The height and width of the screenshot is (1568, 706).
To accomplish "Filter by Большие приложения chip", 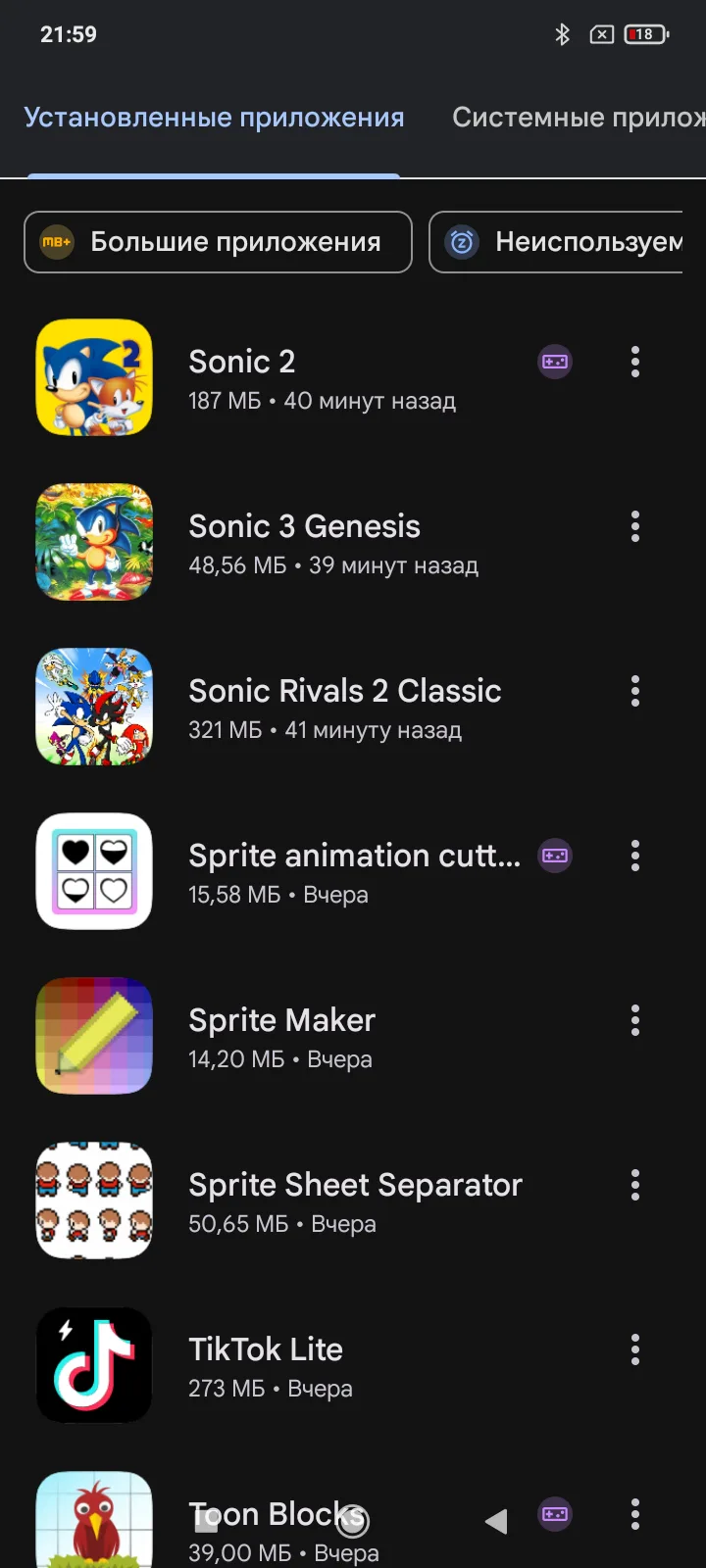I will coord(218,242).
